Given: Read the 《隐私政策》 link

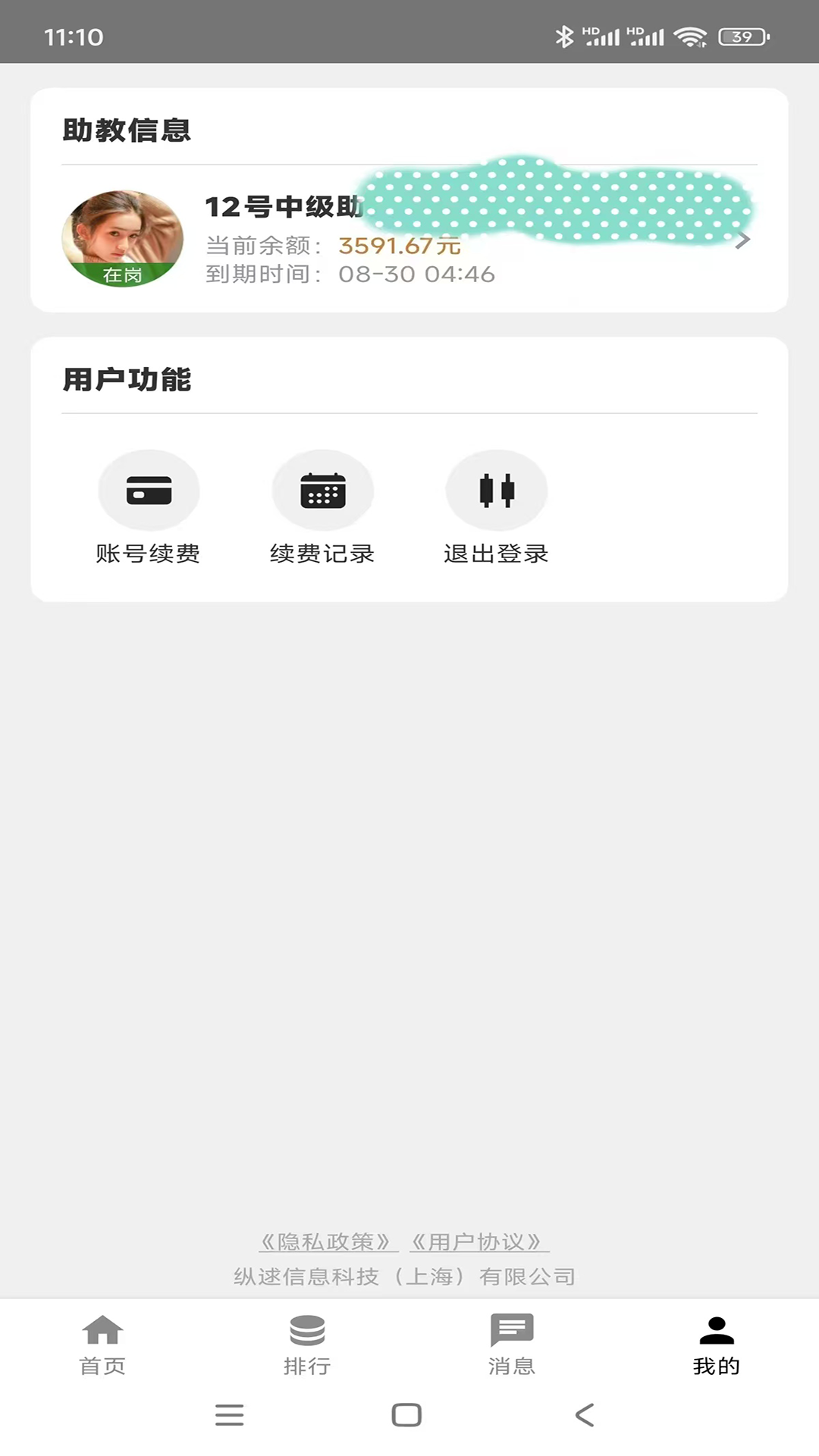Looking at the screenshot, I should pos(328,1241).
